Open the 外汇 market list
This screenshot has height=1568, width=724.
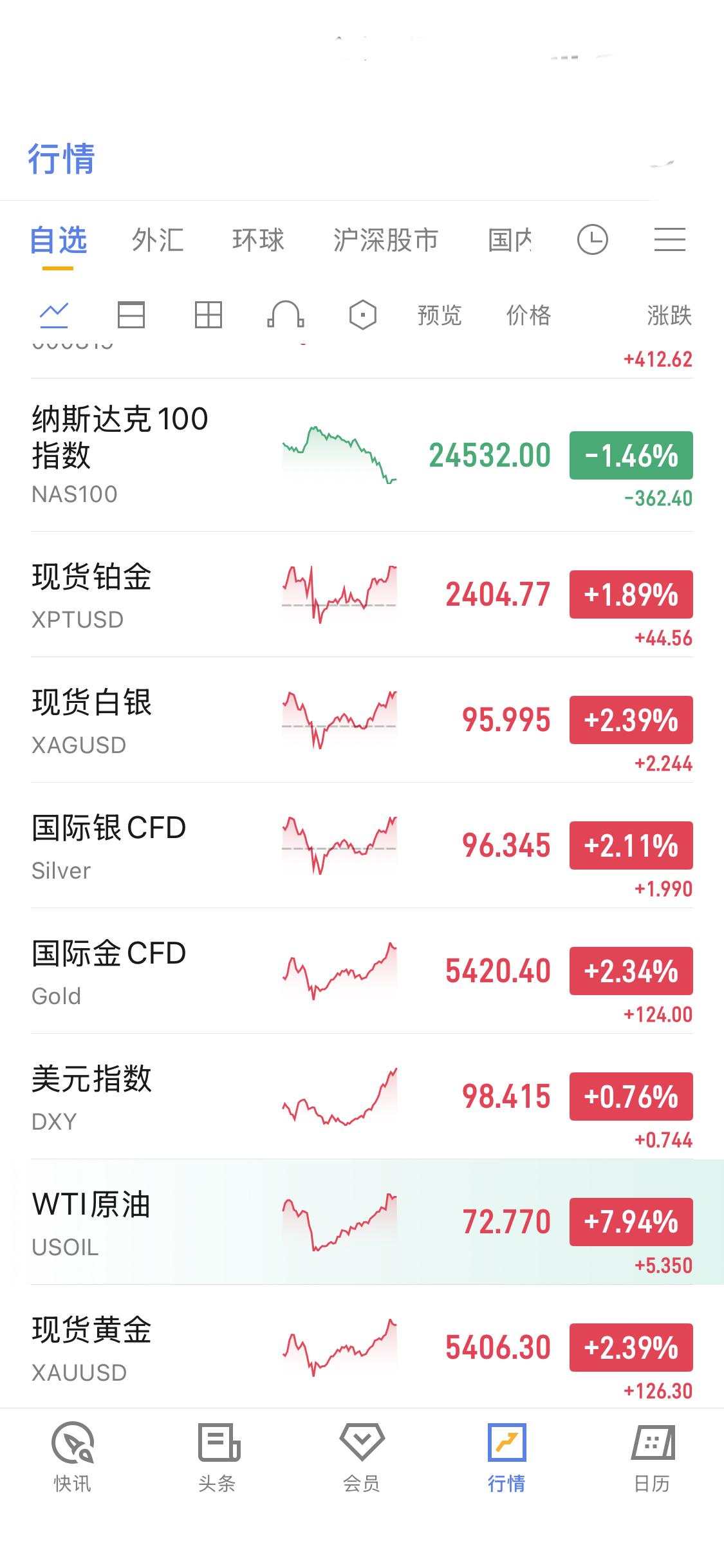[x=156, y=239]
